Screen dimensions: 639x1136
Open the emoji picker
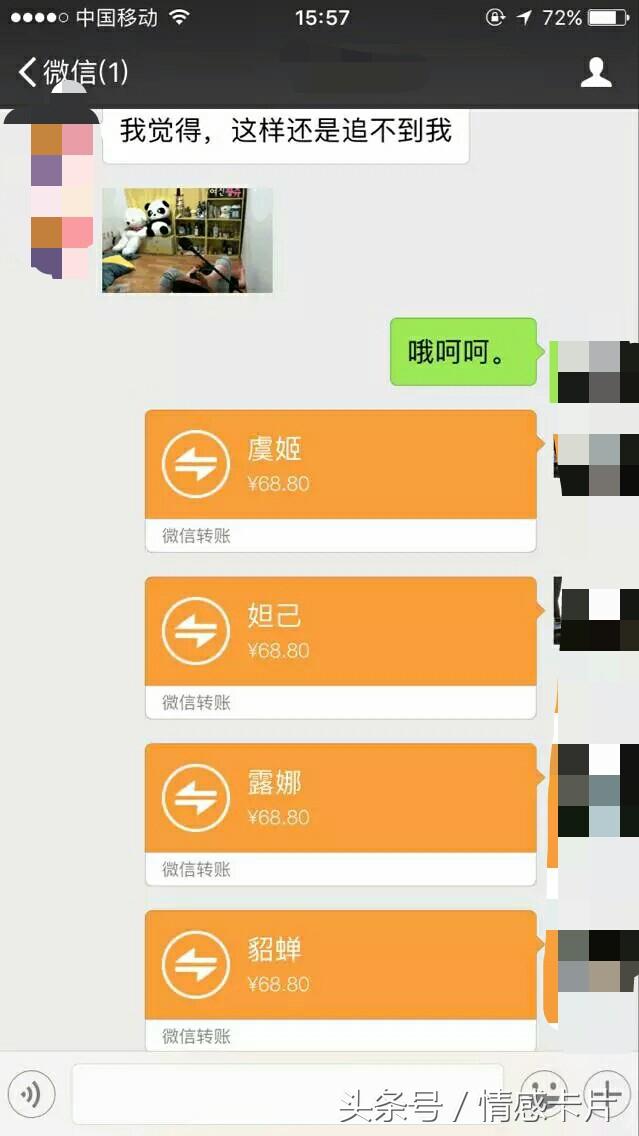(543, 1094)
